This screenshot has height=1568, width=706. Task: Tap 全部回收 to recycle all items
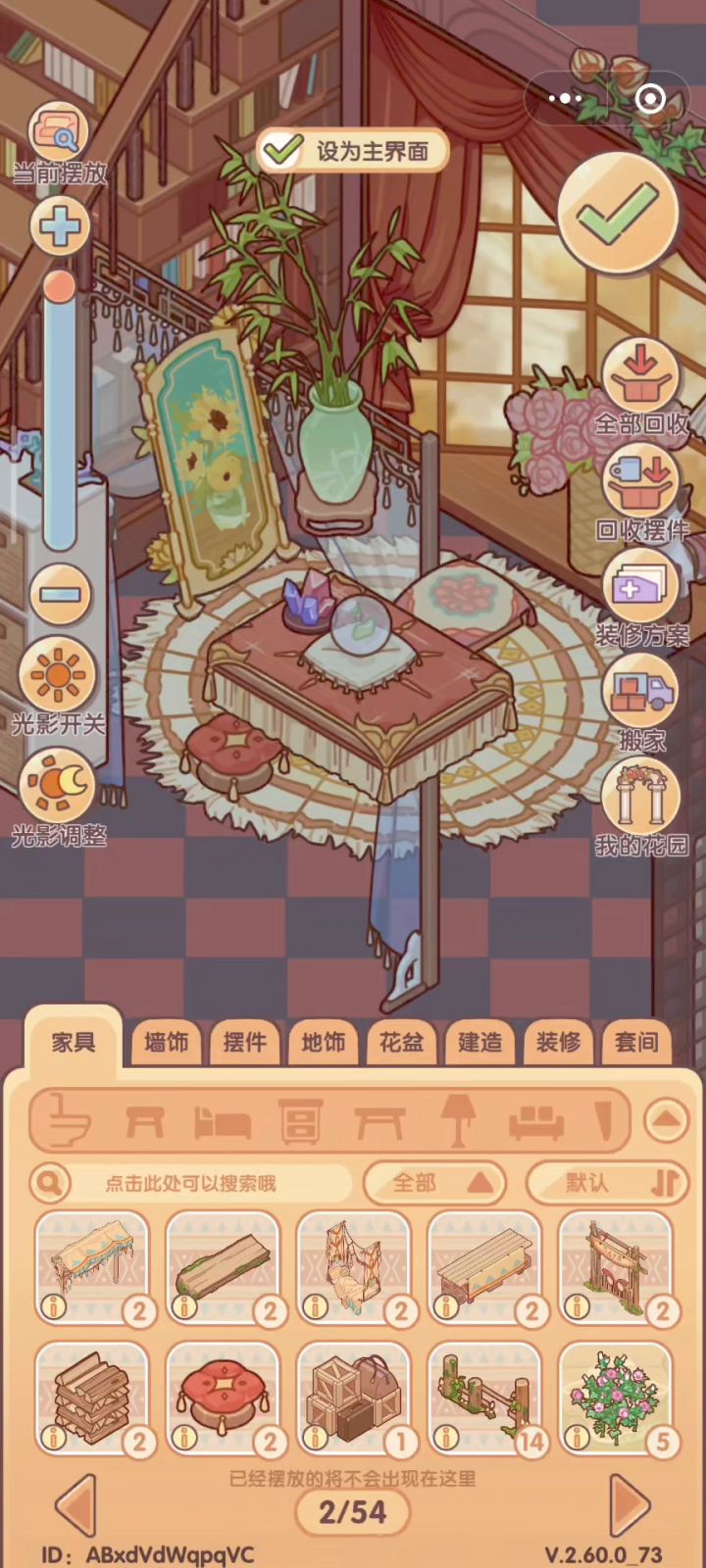642,387
